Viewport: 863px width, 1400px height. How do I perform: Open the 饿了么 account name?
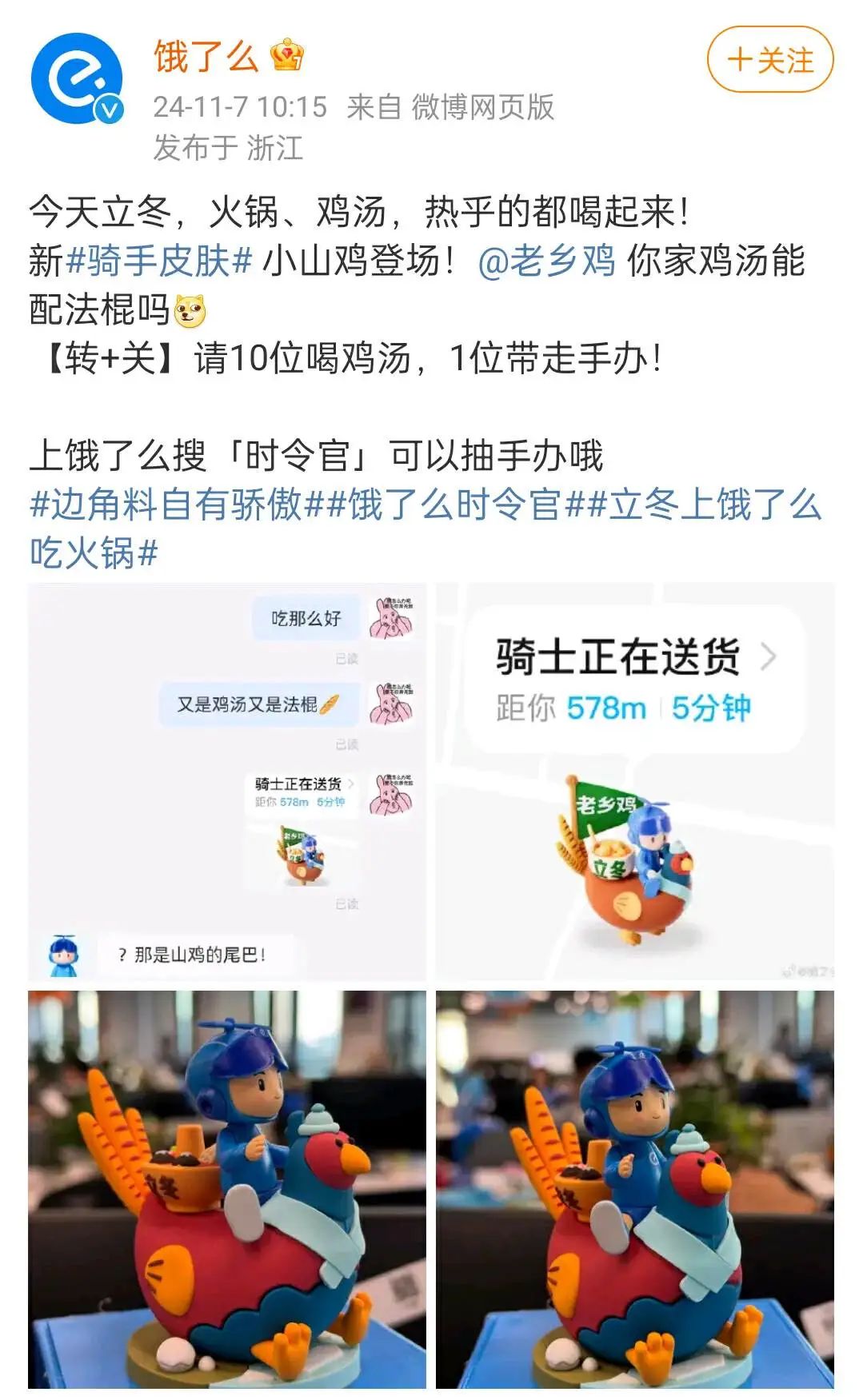tap(206, 58)
